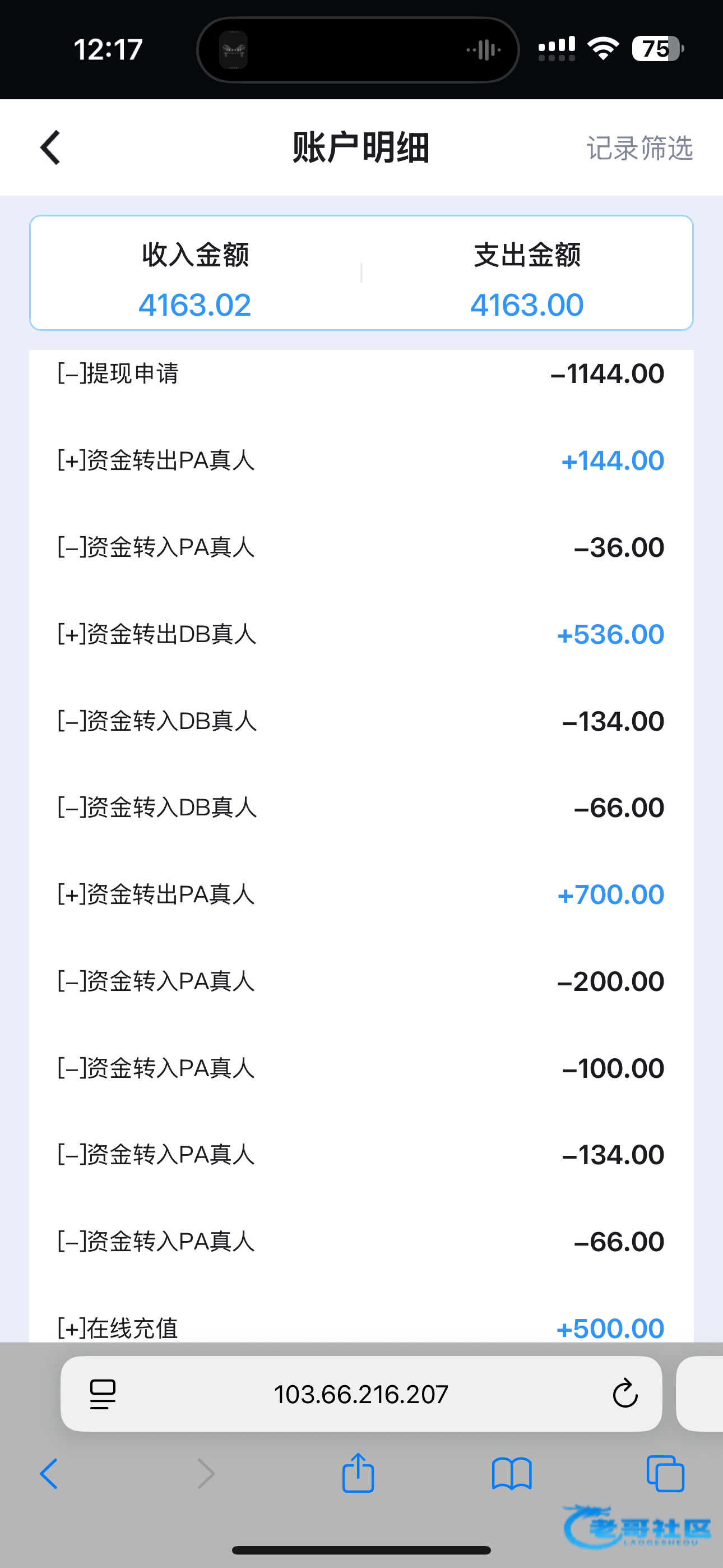Screen dimensions: 723x1568
Task: Show all Safari tabs
Action: point(665,1474)
